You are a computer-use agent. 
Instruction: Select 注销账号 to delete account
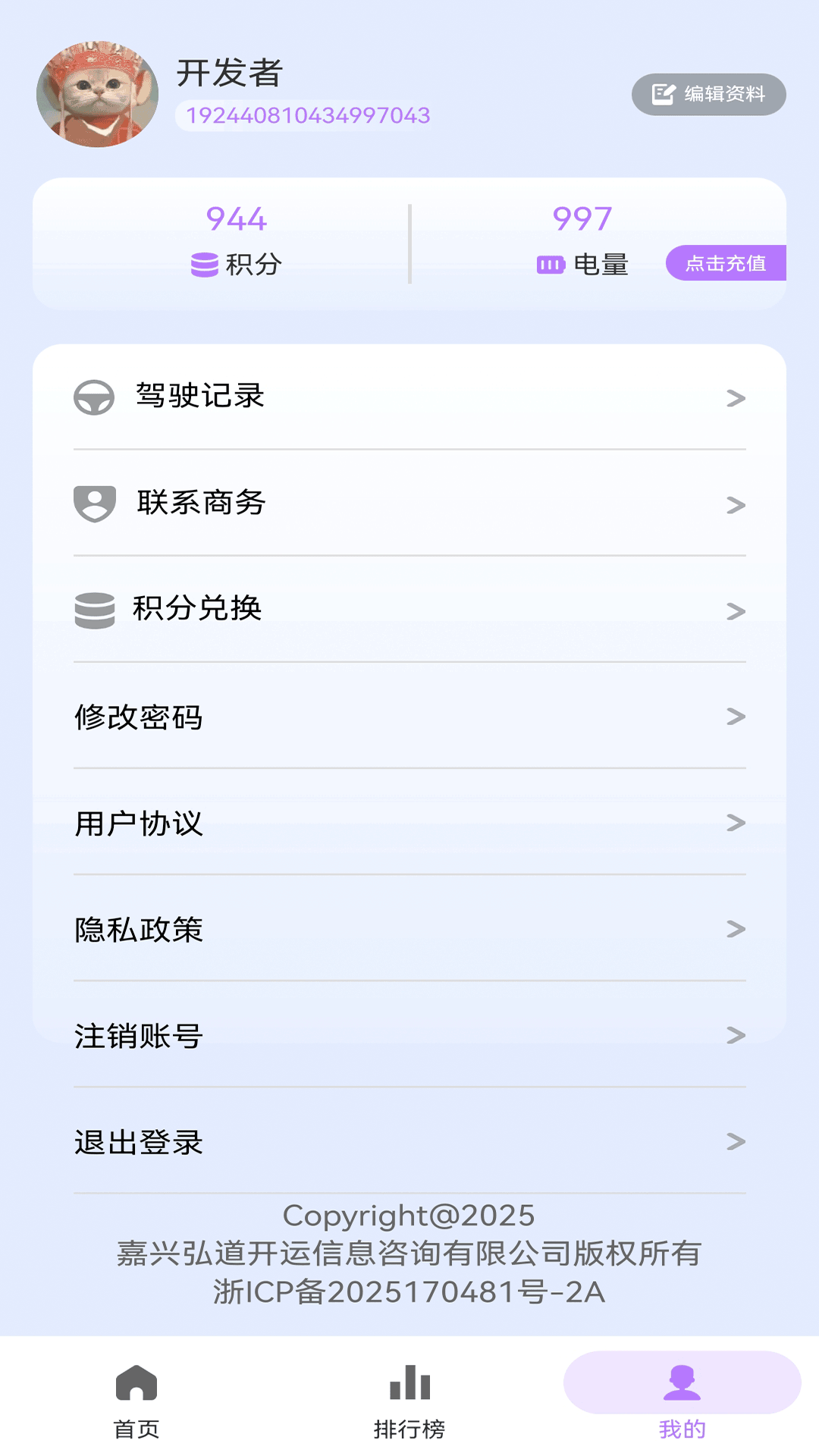409,1035
